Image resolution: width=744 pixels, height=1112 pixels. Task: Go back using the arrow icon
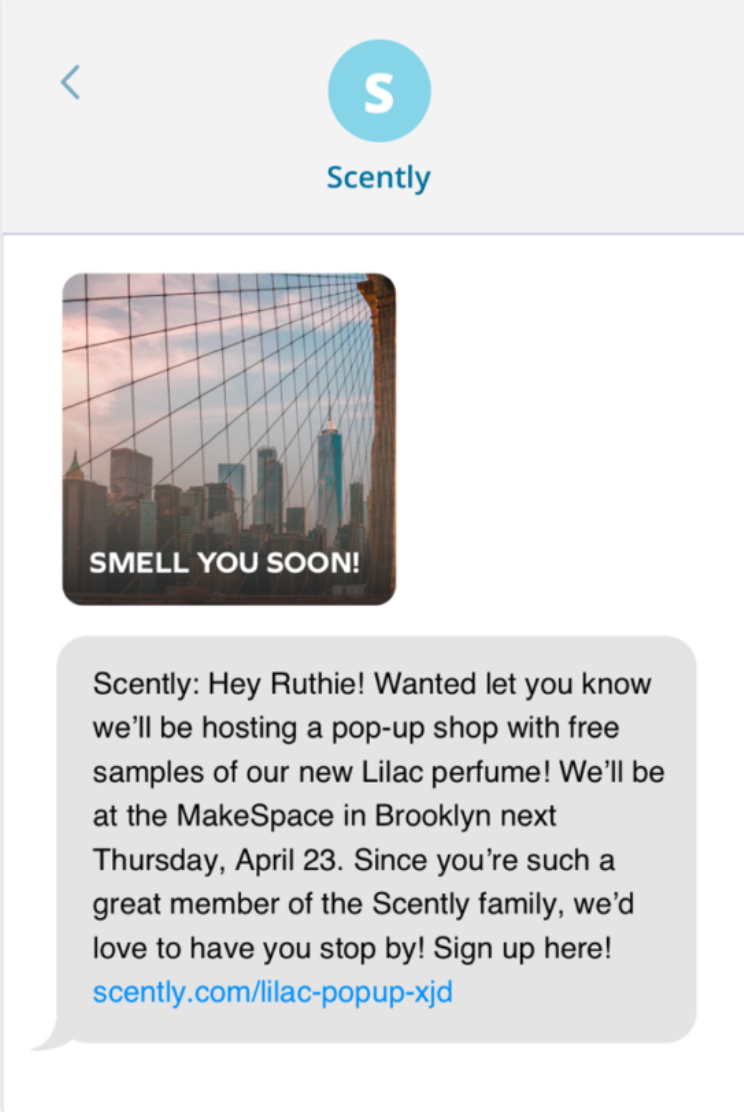[x=70, y=83]
